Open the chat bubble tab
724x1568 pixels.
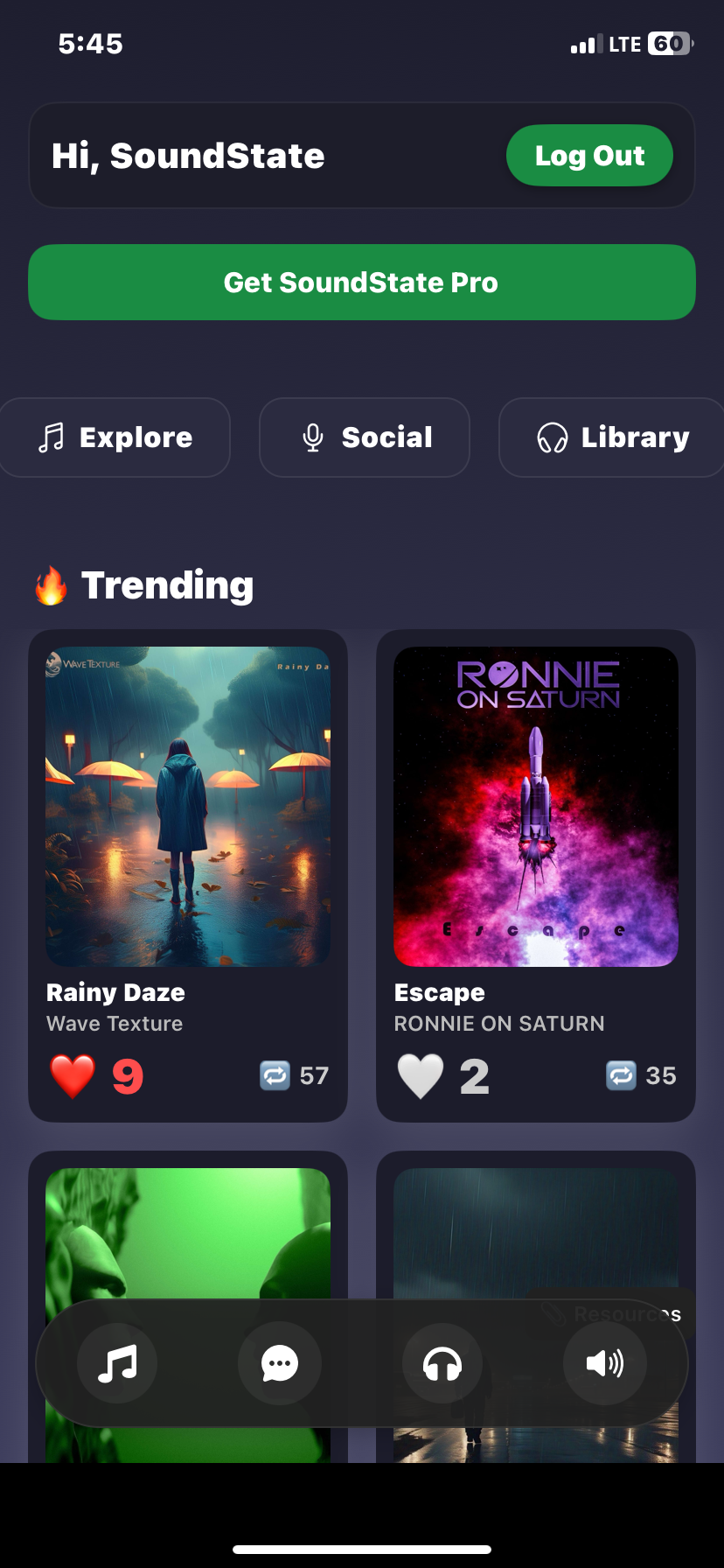tap(280, 1363)
